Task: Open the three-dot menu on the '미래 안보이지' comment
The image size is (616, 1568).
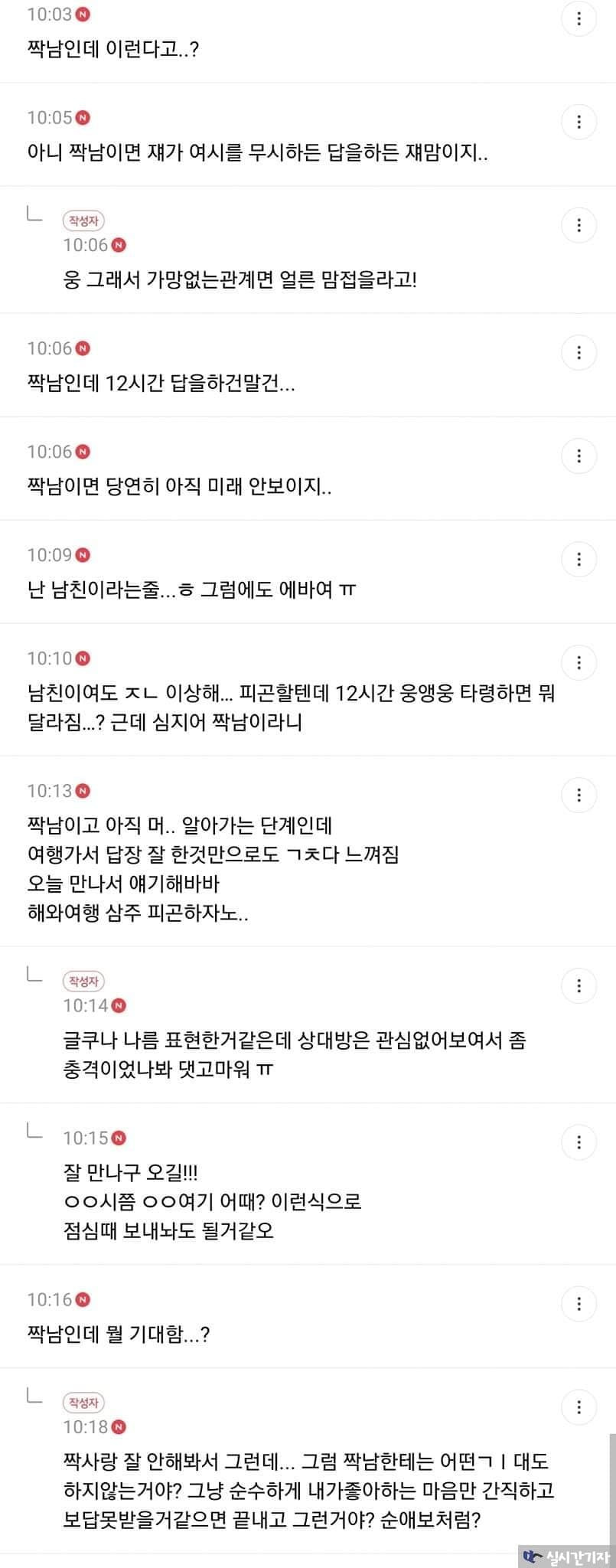Action: pos(579,456)
